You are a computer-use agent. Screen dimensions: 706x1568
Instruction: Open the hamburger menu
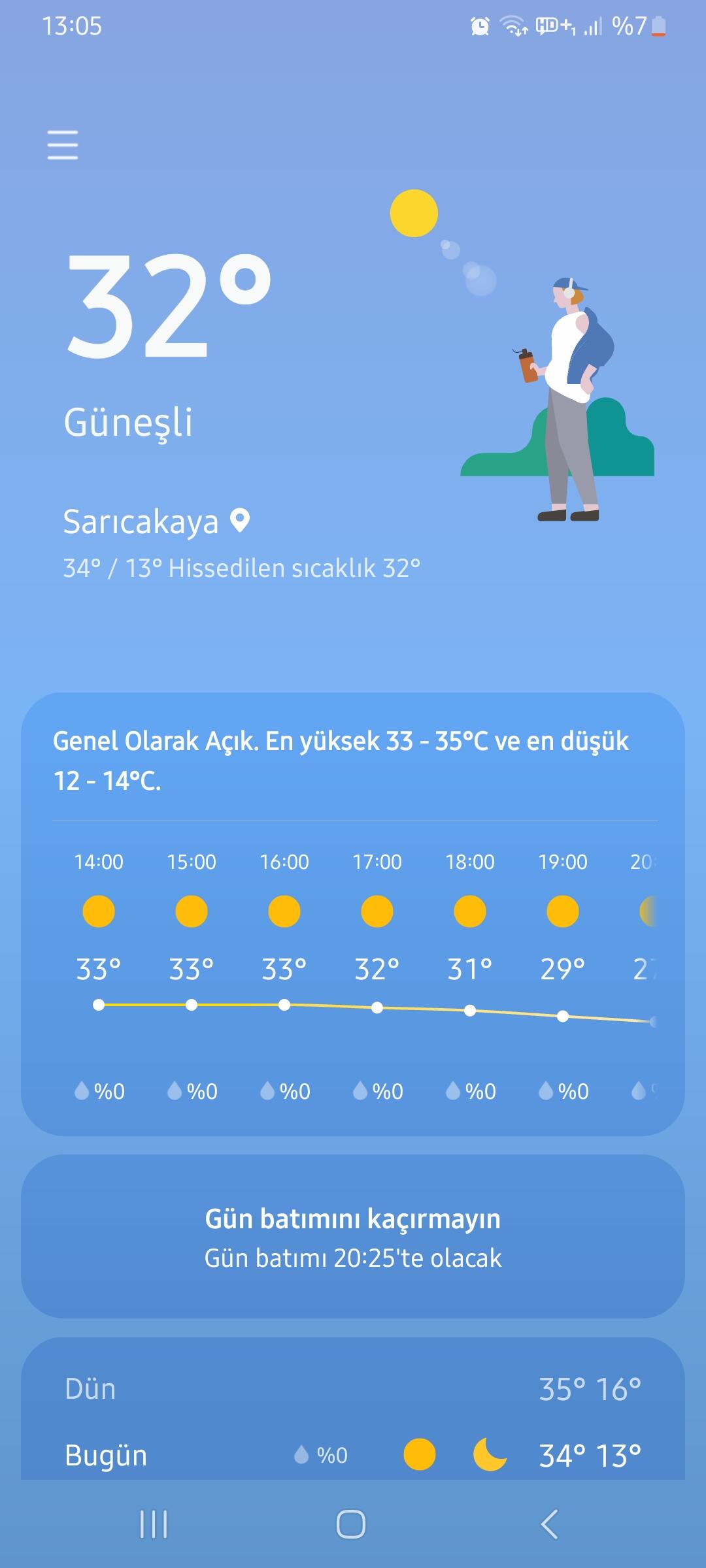click(63, 145)
